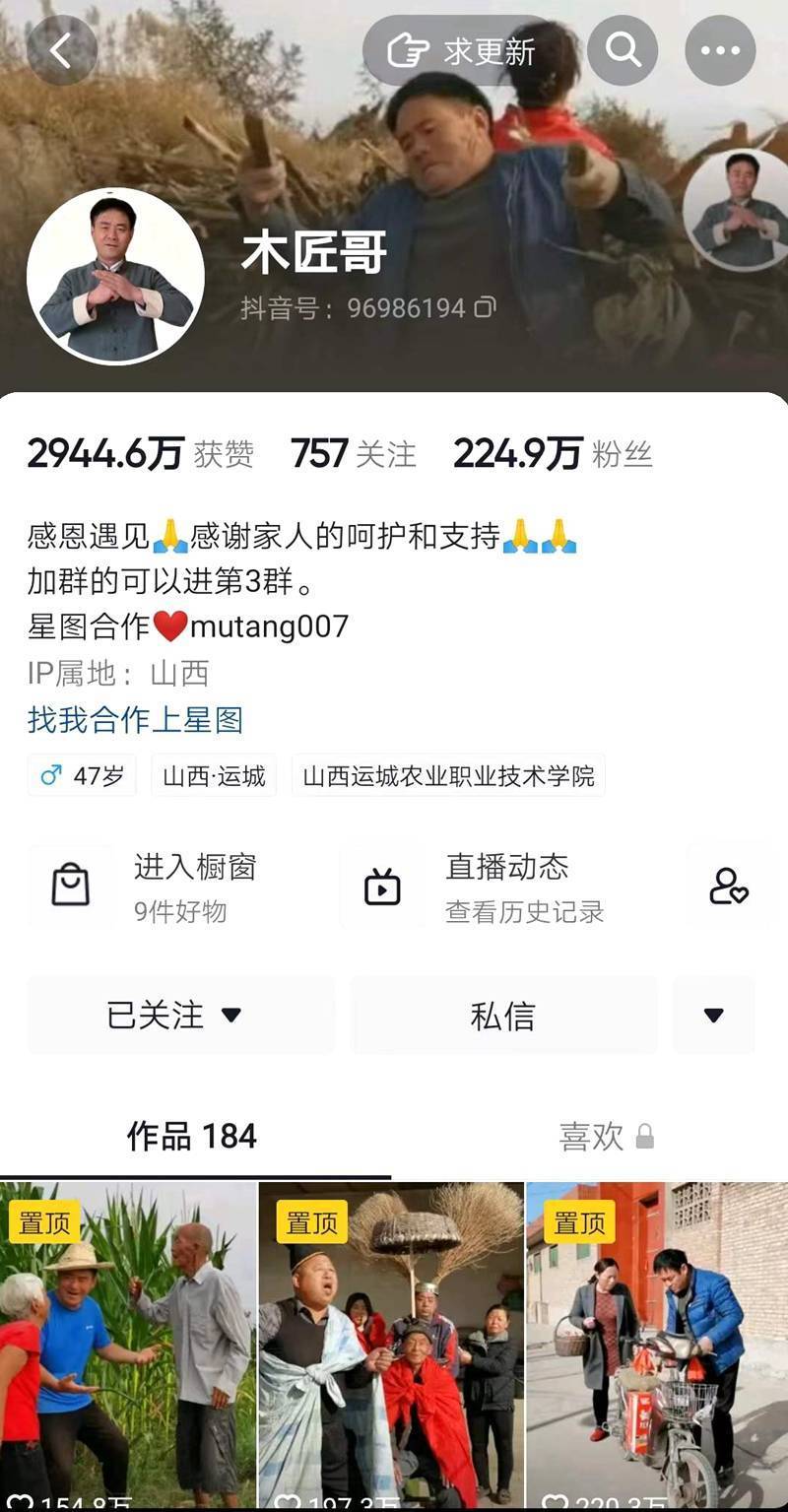Go back with the top-left arrow
Screen dimensions: 788x1512
[61, 49]
